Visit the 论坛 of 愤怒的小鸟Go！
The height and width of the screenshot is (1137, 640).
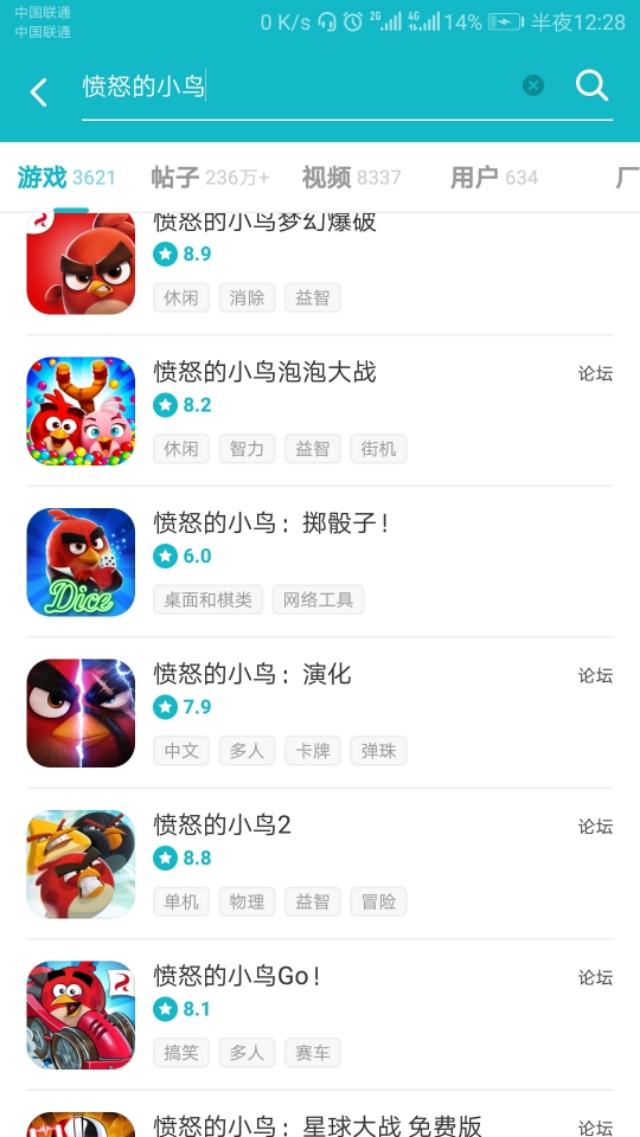[x=595, y=978]
